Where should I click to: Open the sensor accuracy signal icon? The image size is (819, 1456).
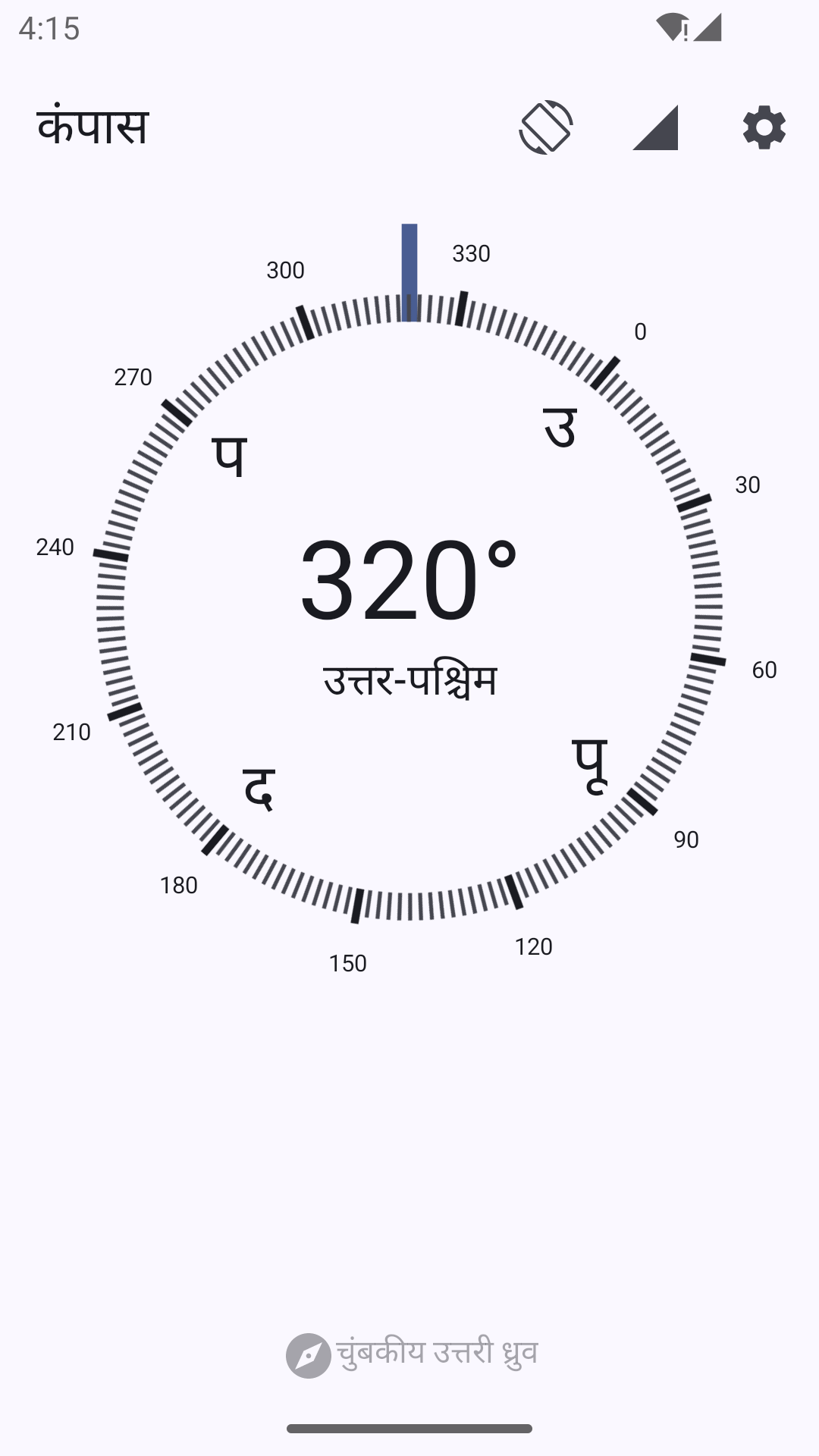coord(655,127)
